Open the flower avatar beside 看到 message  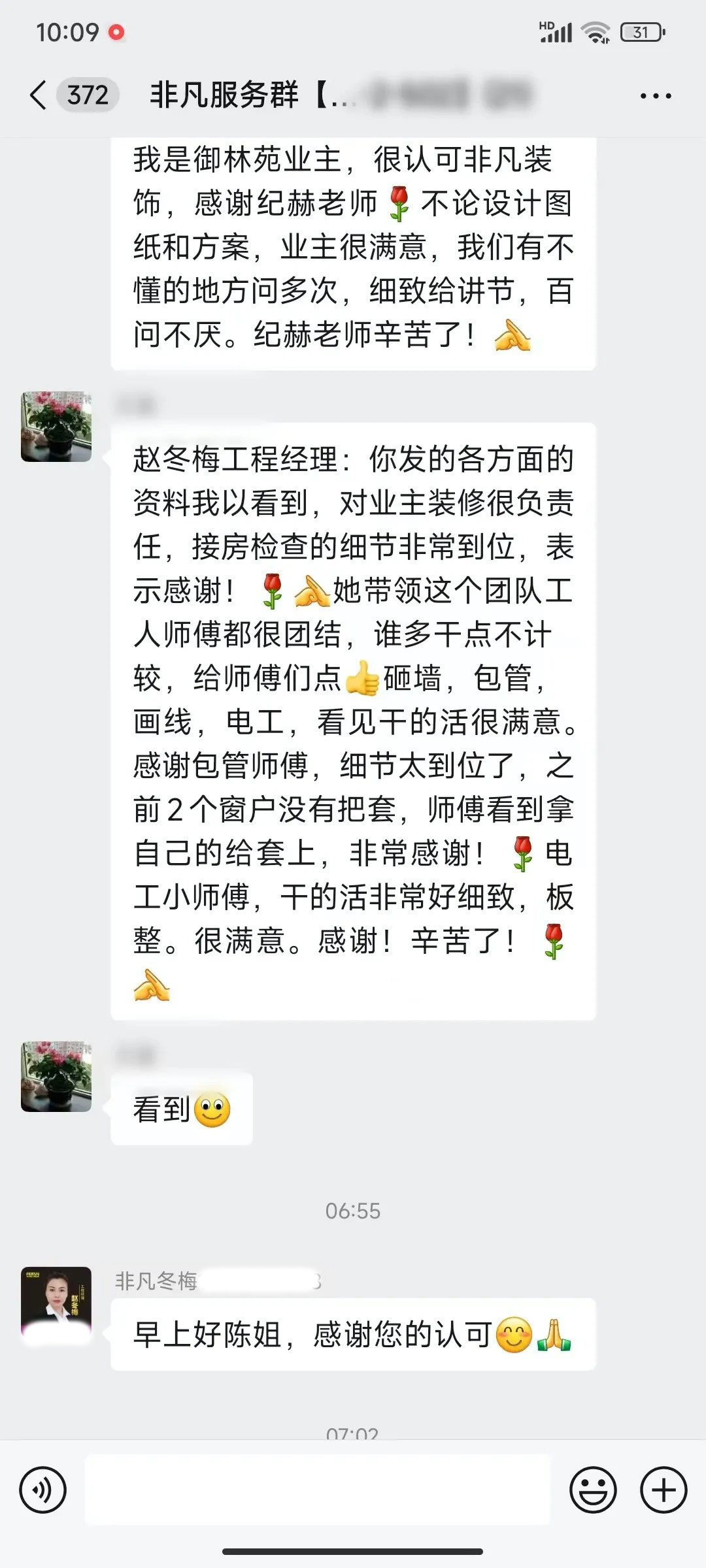[56, 1077]
